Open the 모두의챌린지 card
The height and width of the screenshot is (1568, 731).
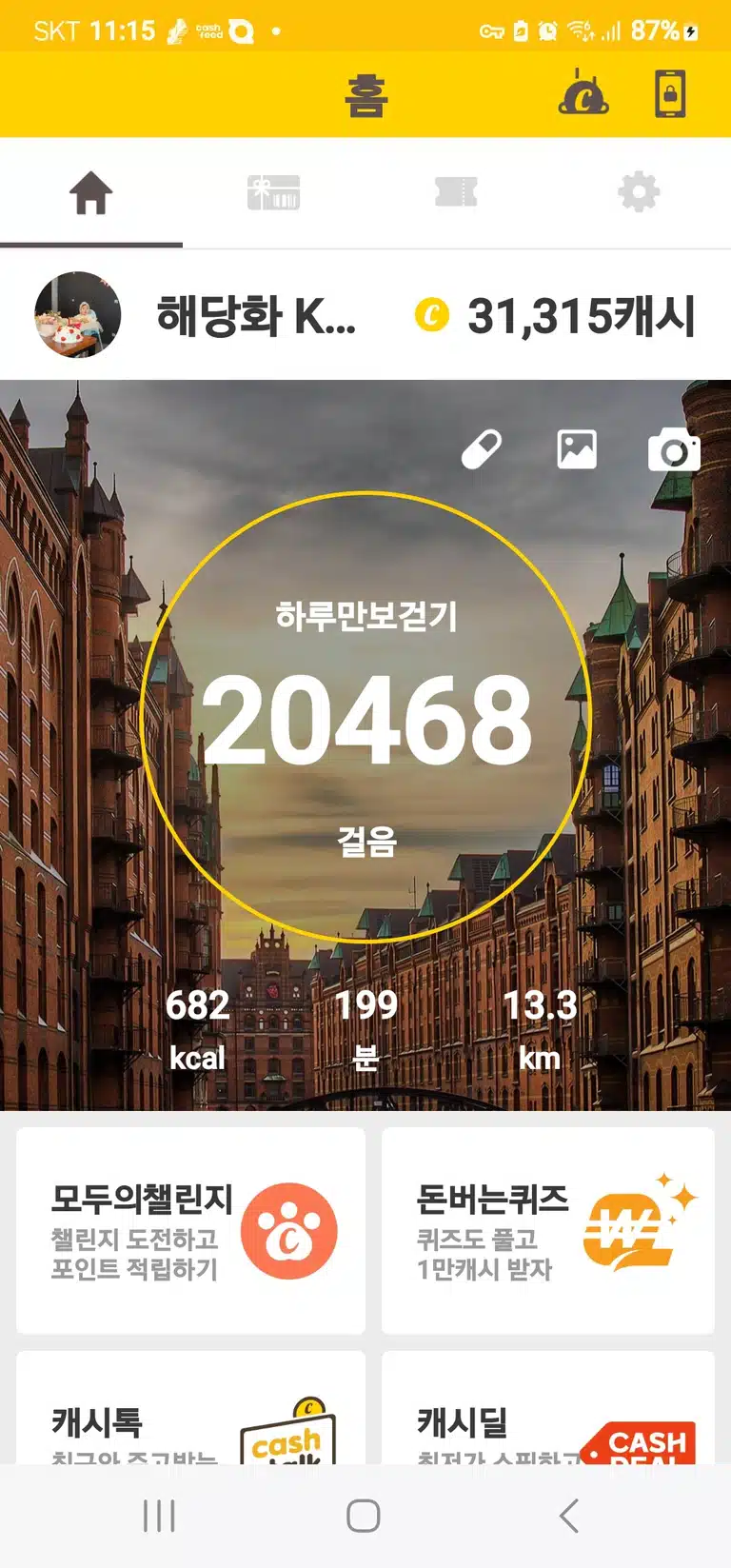tap(190, 1231)
